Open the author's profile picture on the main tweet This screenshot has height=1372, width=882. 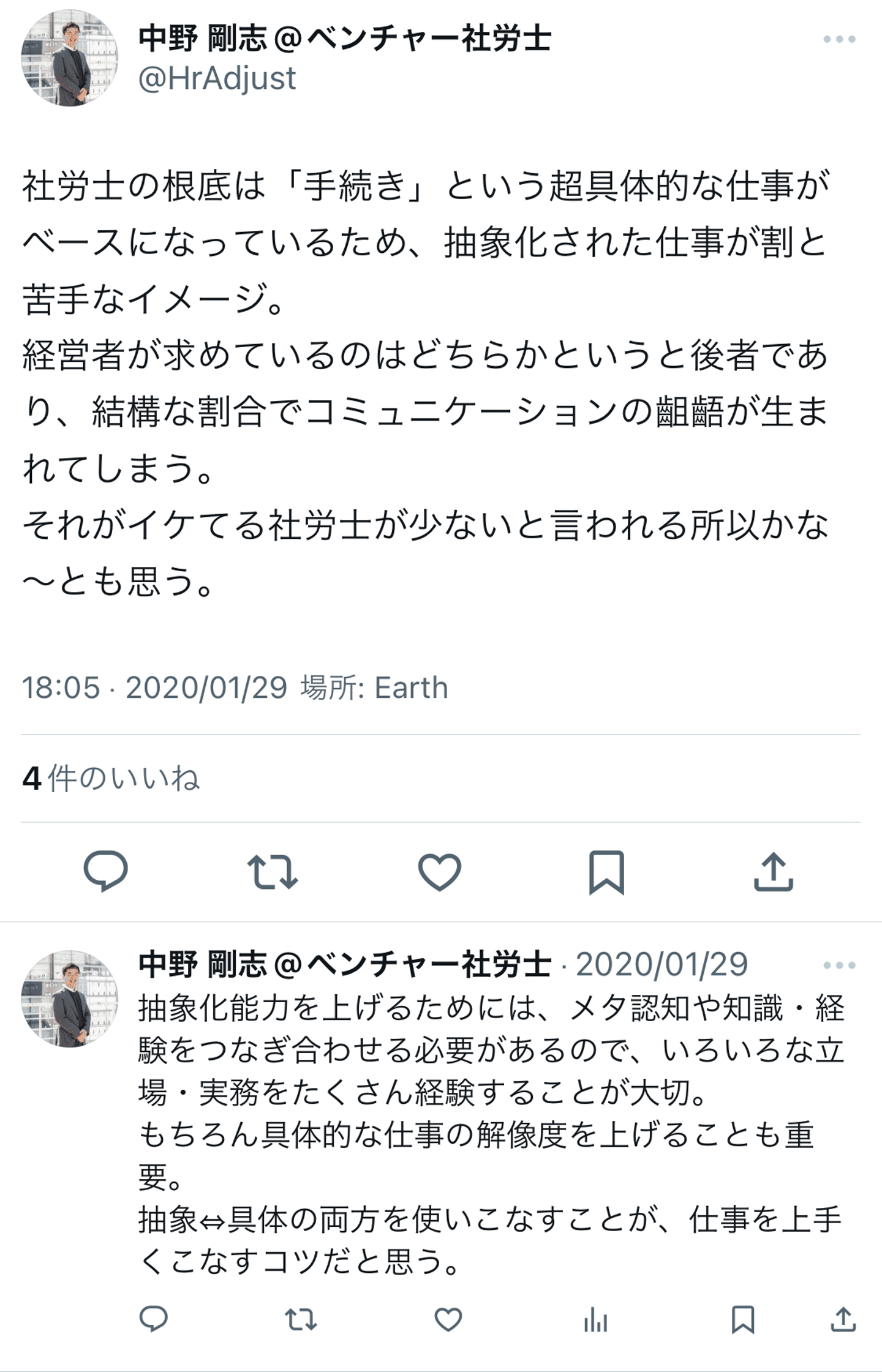[x=69, y=58]
